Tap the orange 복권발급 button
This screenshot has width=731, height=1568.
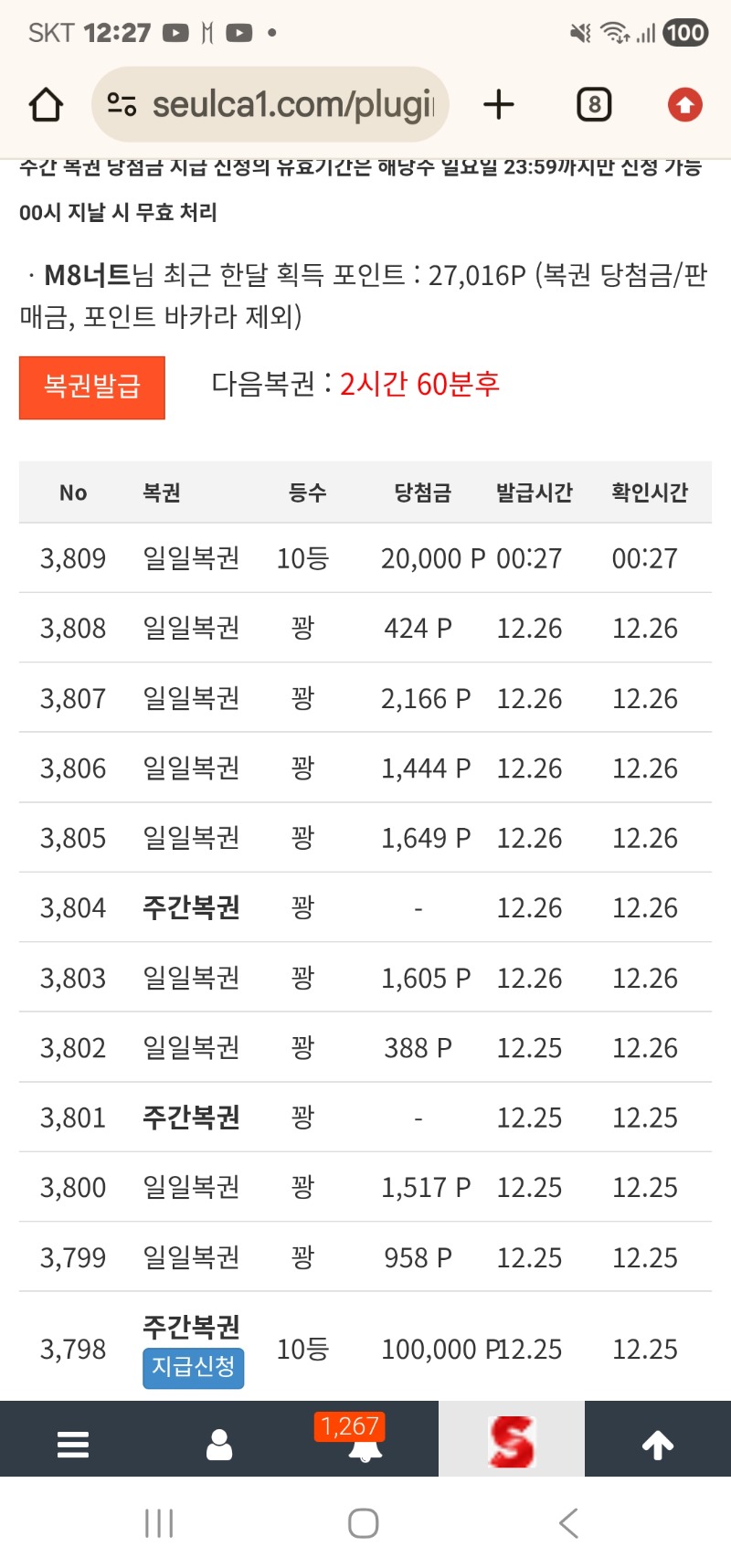92,387
